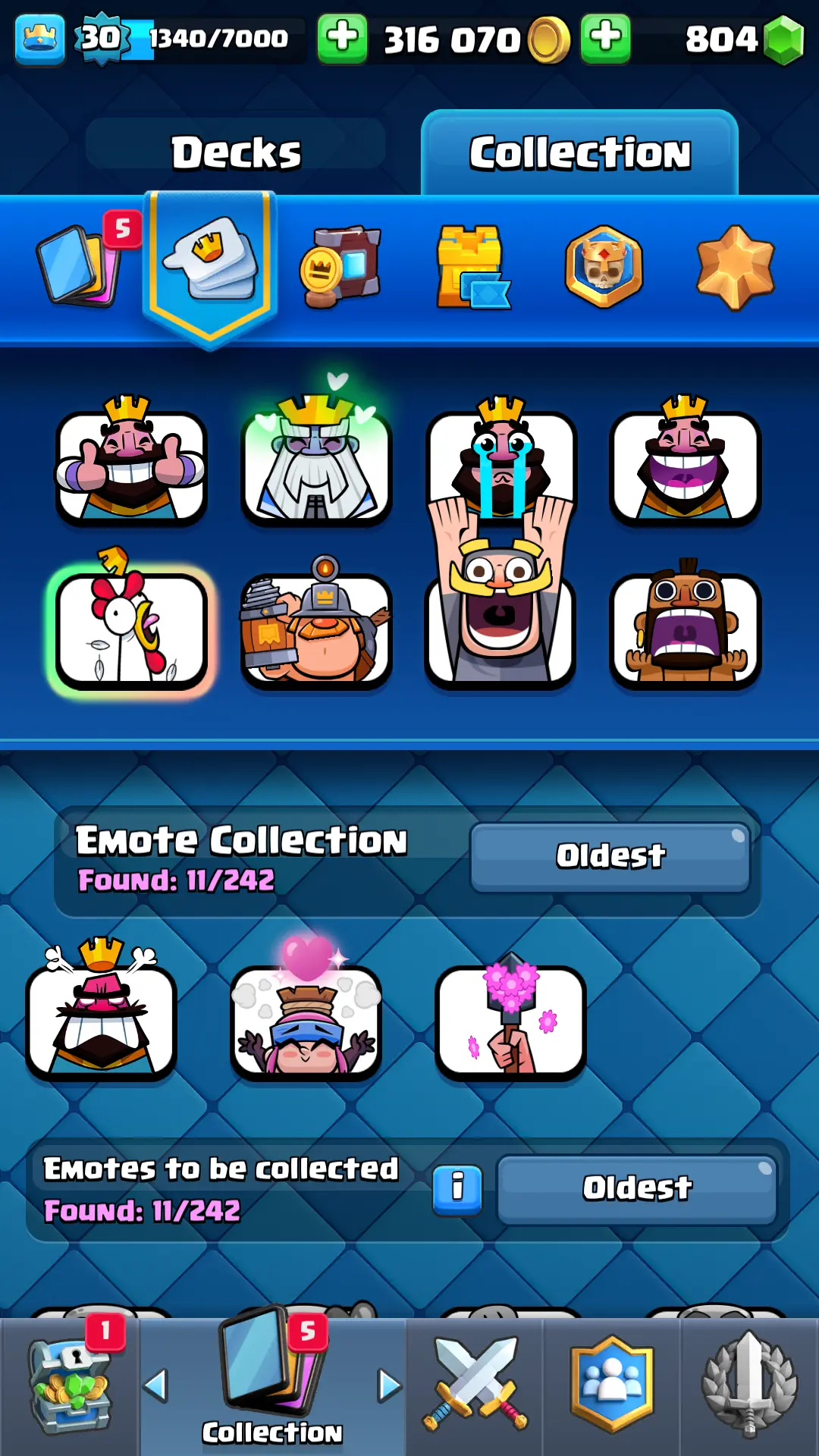
Task: Change sort of emotes to be collected
Action: pos(637,1188)
